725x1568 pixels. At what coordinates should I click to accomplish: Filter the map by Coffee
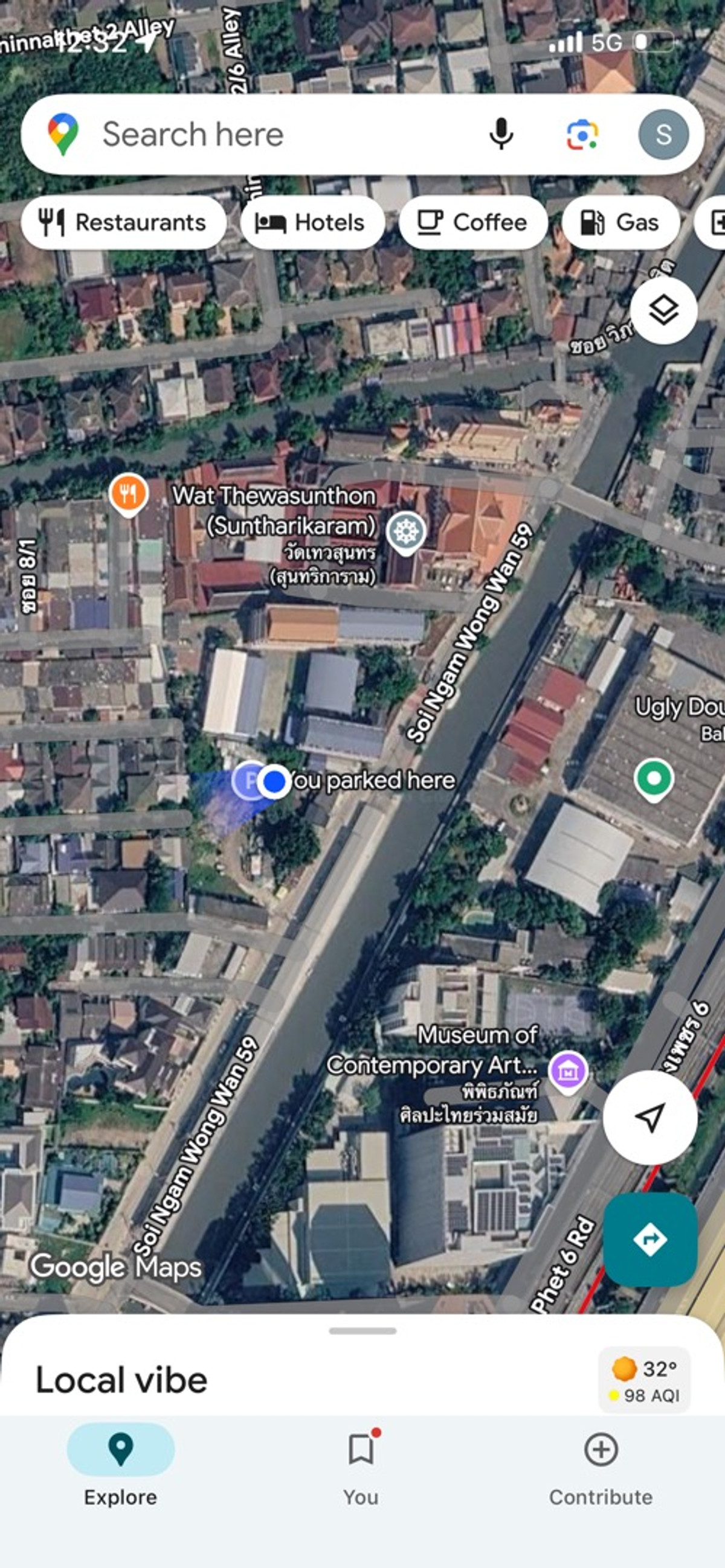click(473, 222)
